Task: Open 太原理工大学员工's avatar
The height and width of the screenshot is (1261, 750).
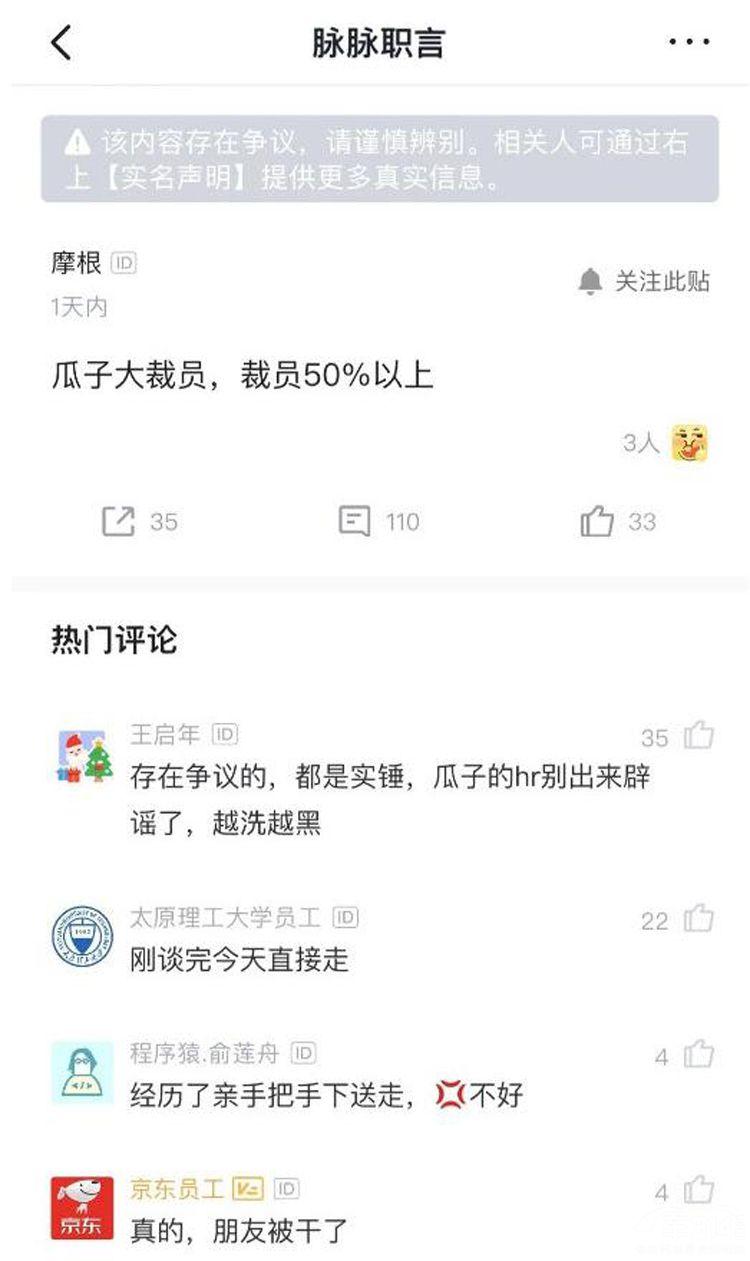Action: [x=82, y=937]
